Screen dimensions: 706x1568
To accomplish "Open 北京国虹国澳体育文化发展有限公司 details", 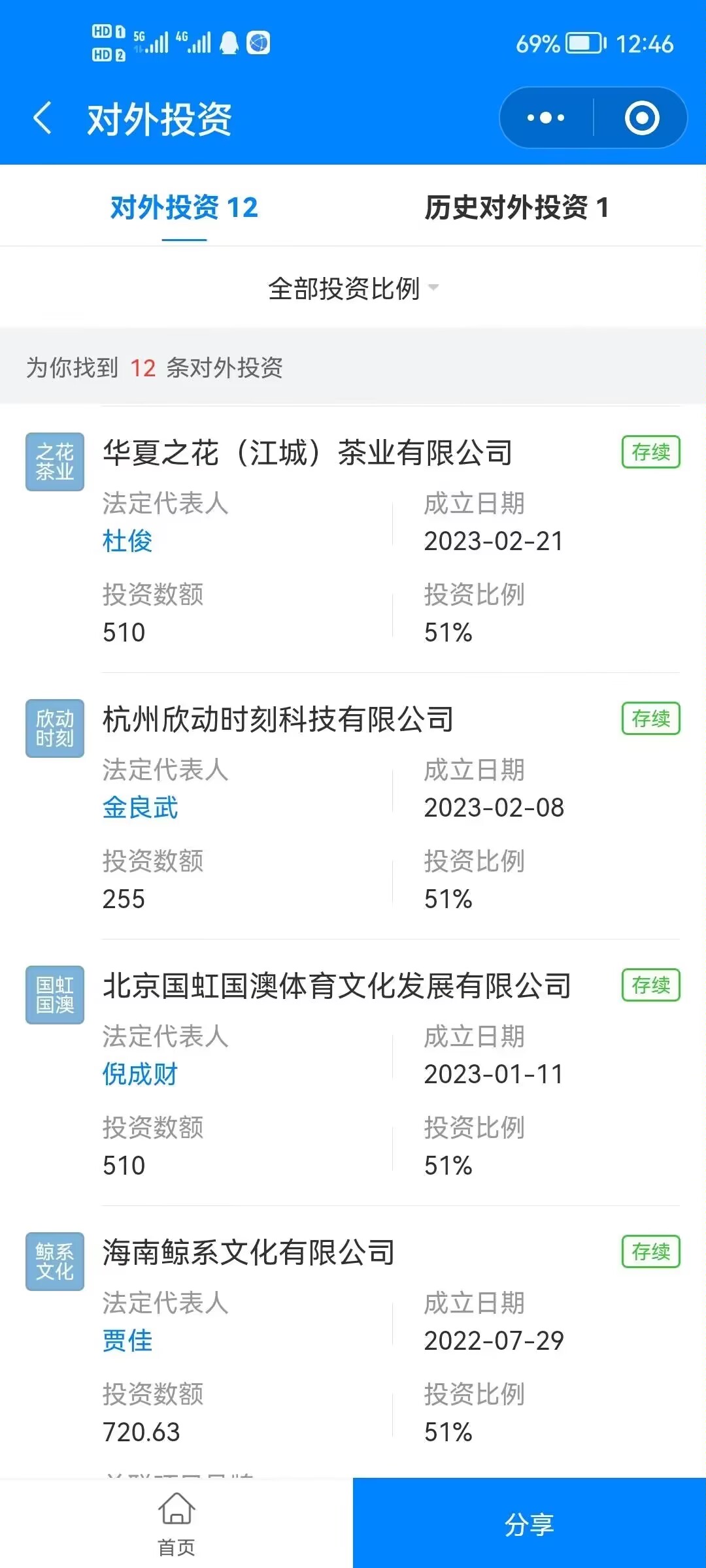I will click(337, 986).
